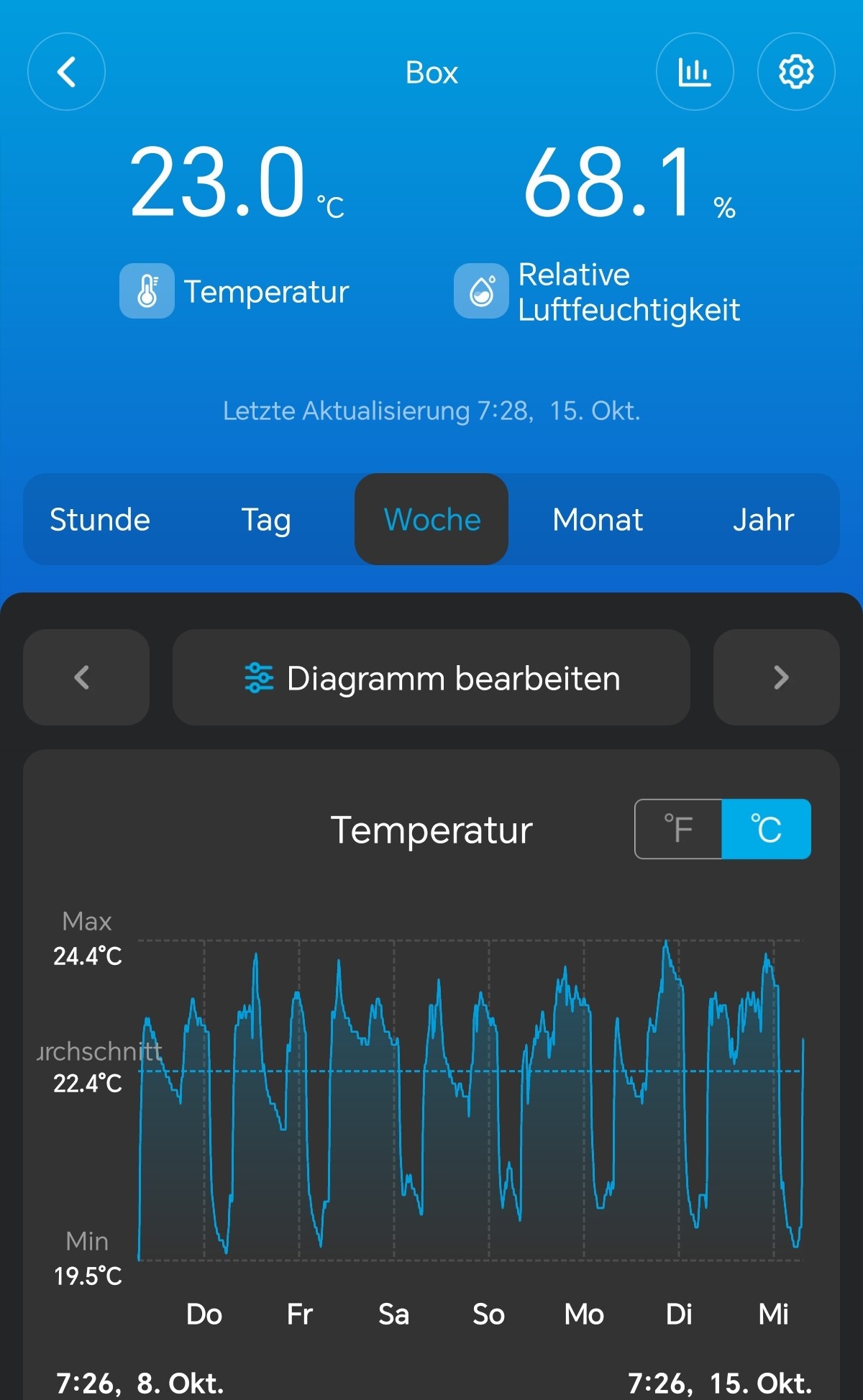Switch to the Stunde tab

pyautogui.click(x=100, y=519)
